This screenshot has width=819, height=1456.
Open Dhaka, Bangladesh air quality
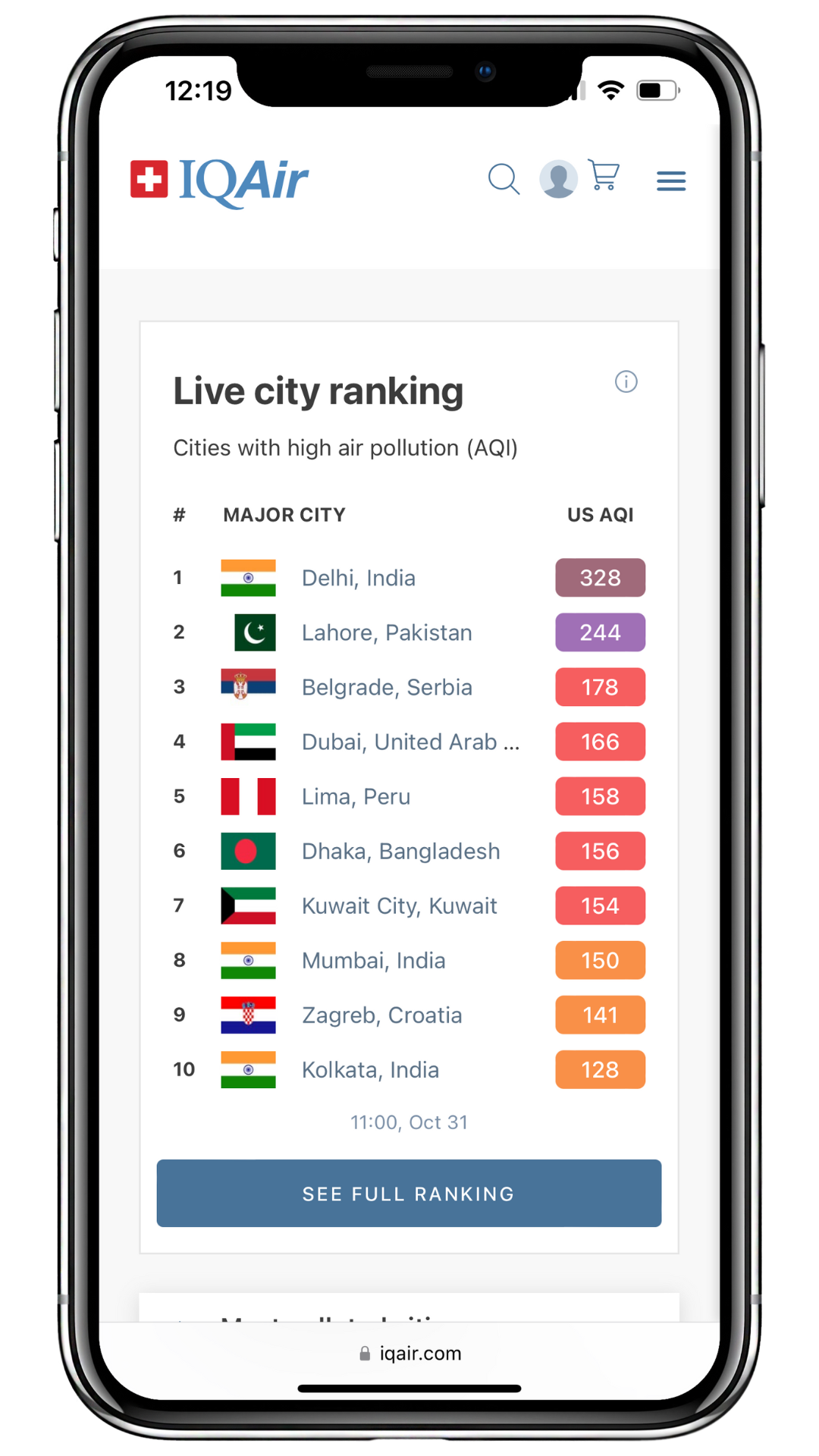(x=400, y=851)
